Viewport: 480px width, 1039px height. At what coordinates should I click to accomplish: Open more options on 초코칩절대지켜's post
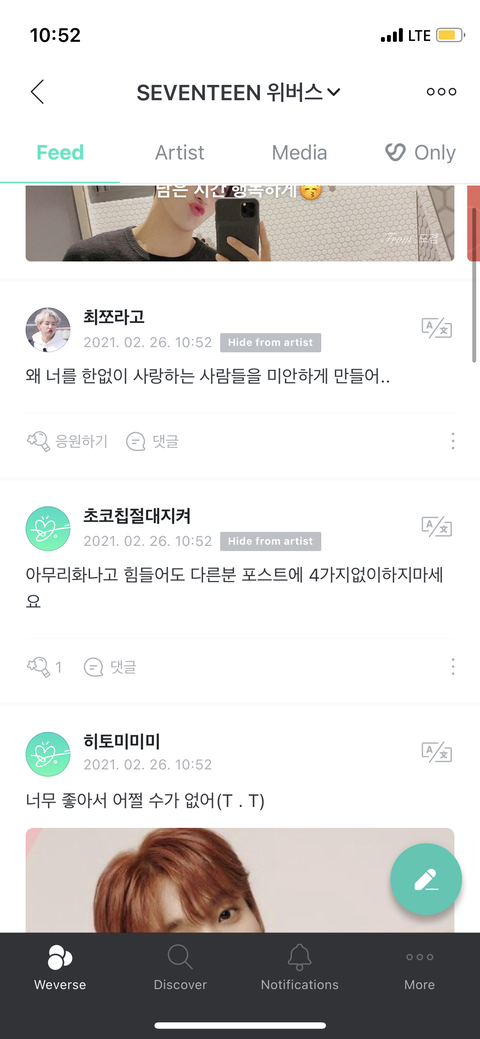click(x=453, y=667)
